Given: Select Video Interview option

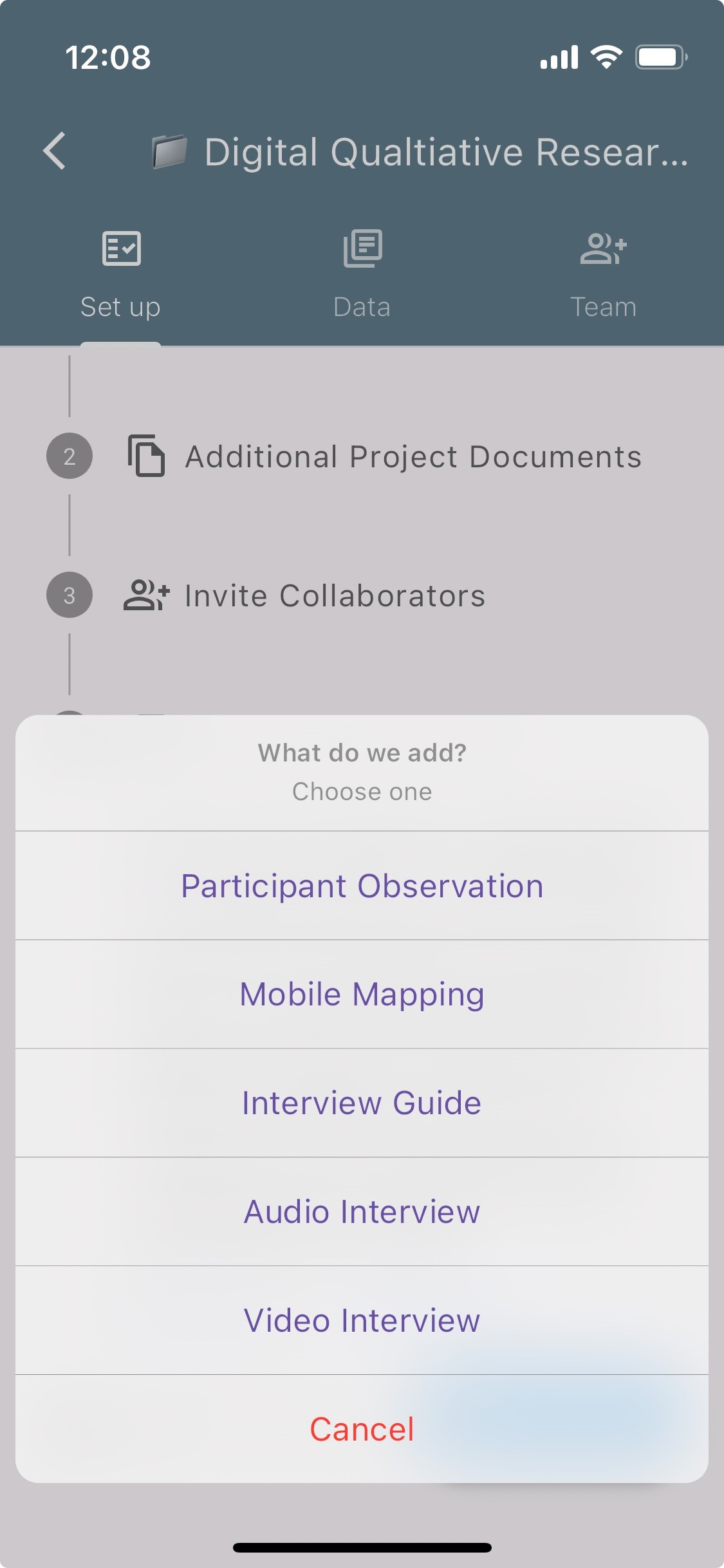Looking at the screenshot, I should pos(362,1320).
